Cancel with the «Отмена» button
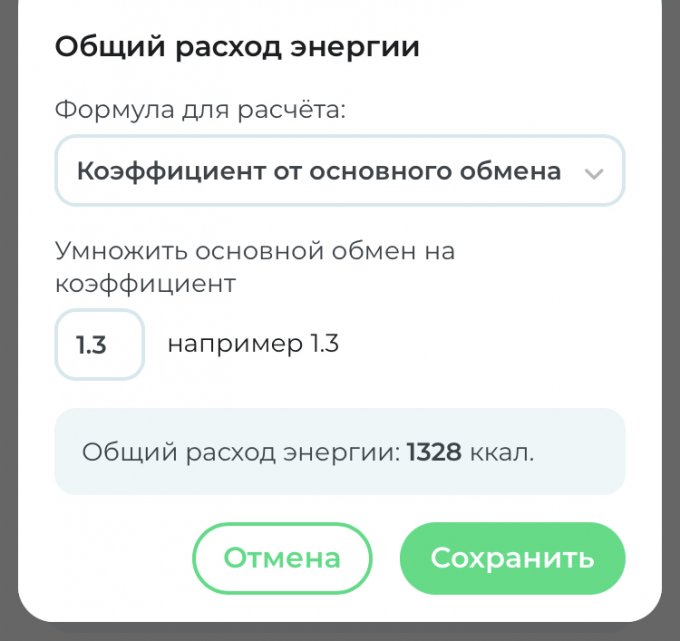680x641 pixels. tap(281, 558)
